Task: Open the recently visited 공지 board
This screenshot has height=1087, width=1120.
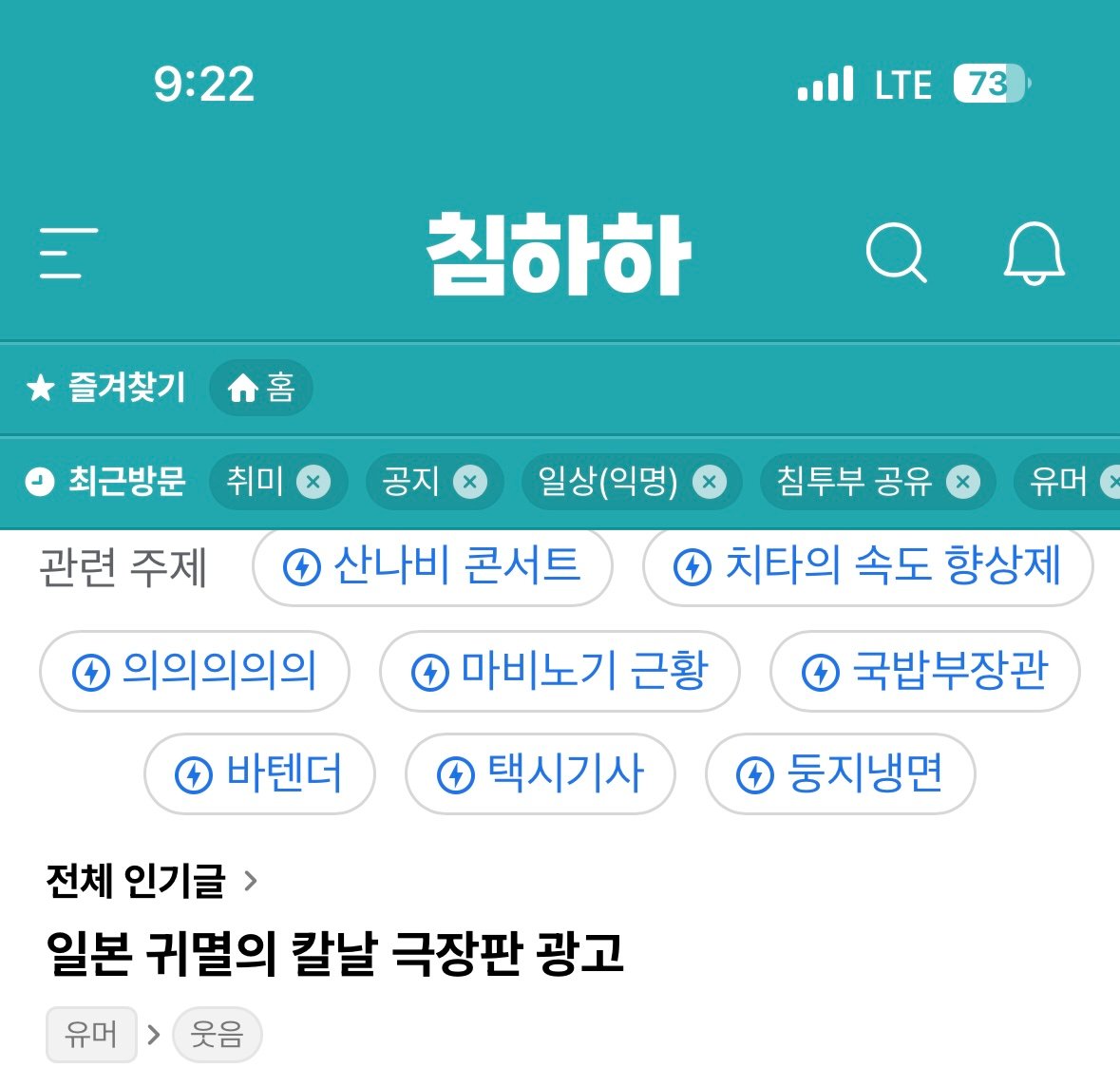Action: click(x=410, y=482)
